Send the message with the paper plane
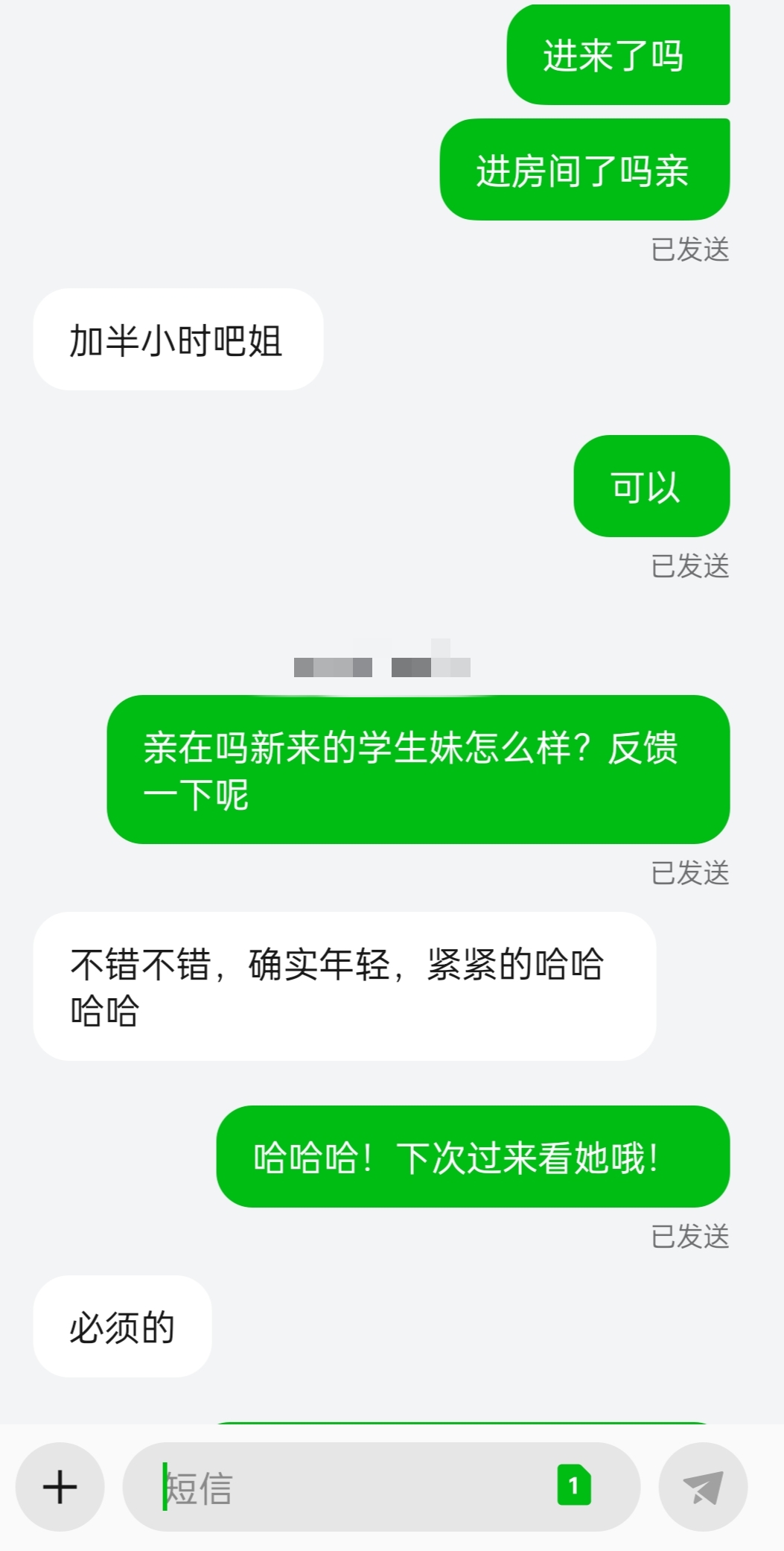The width and height of the screenshot is (784, 1551). 703,1487
